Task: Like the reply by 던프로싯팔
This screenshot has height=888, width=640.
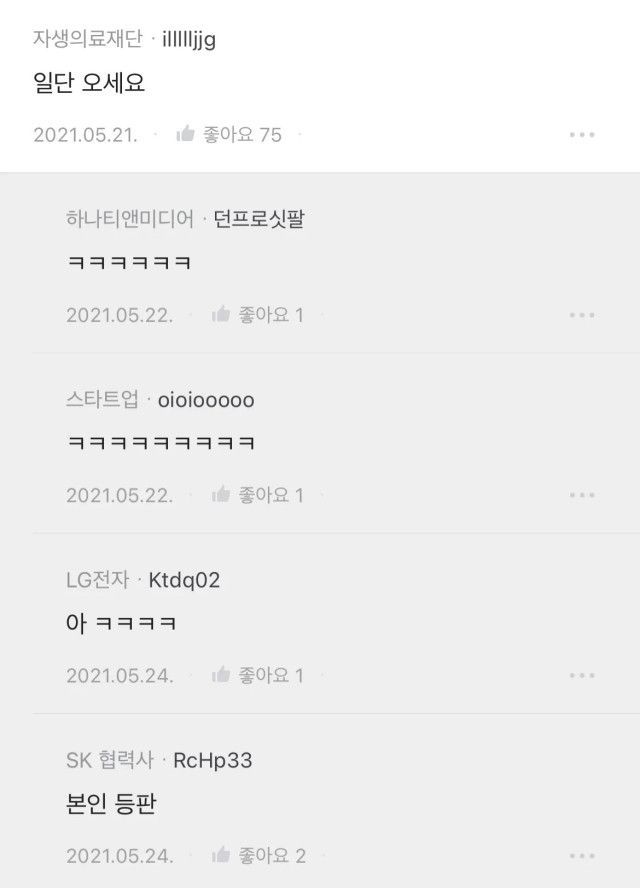Action: [258, 314]
